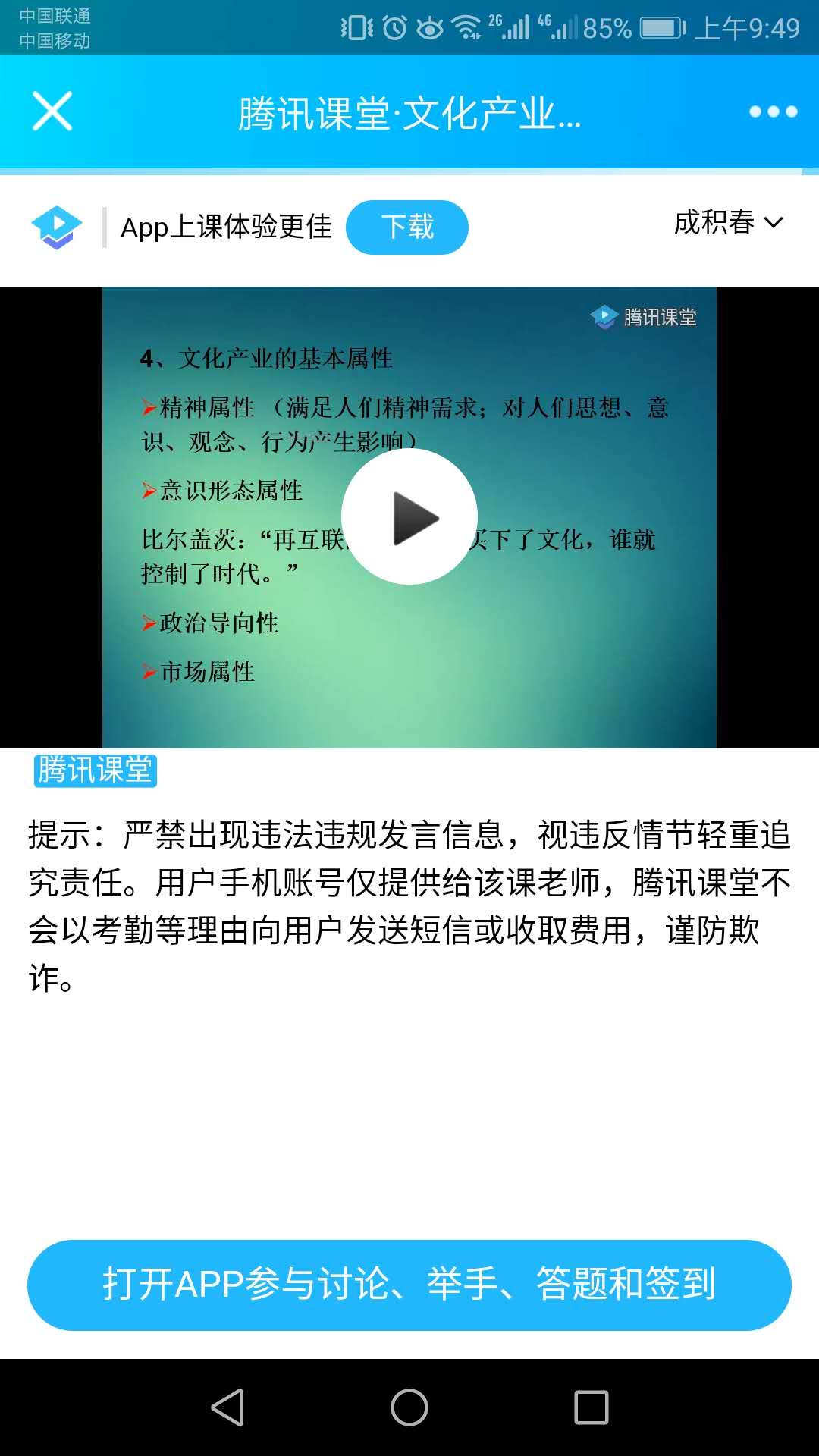Go to the home screen
The width and height of the screenshot is (819, 1456).
[x=409, y=1407]
